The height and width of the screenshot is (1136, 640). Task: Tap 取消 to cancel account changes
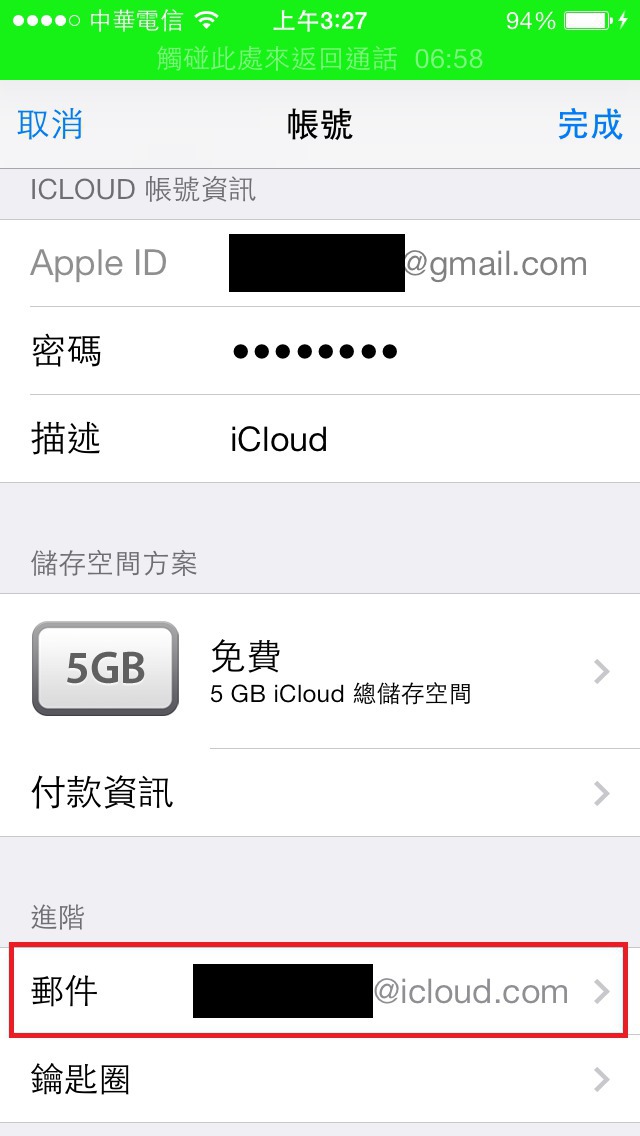tap(49, 125)
